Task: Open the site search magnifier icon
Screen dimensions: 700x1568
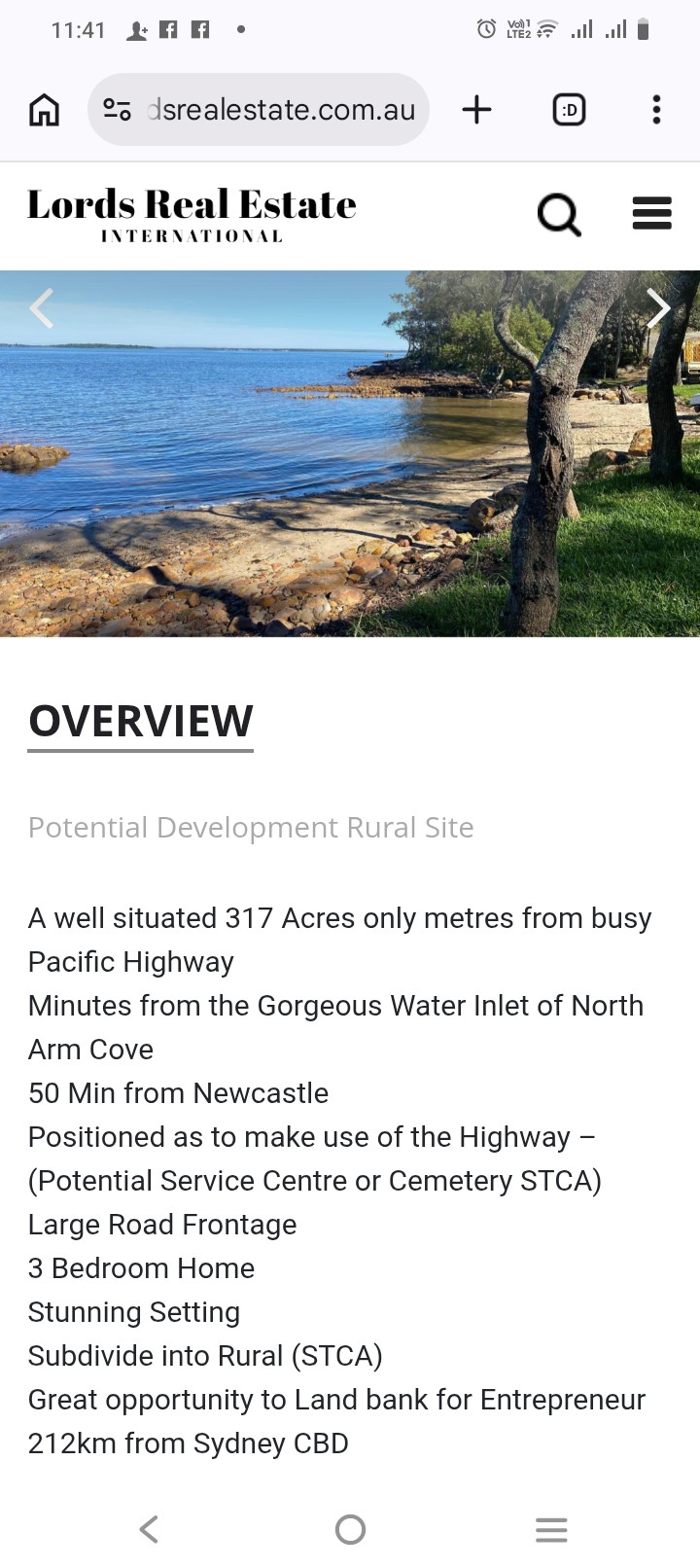Action: [x=559, y=214]
